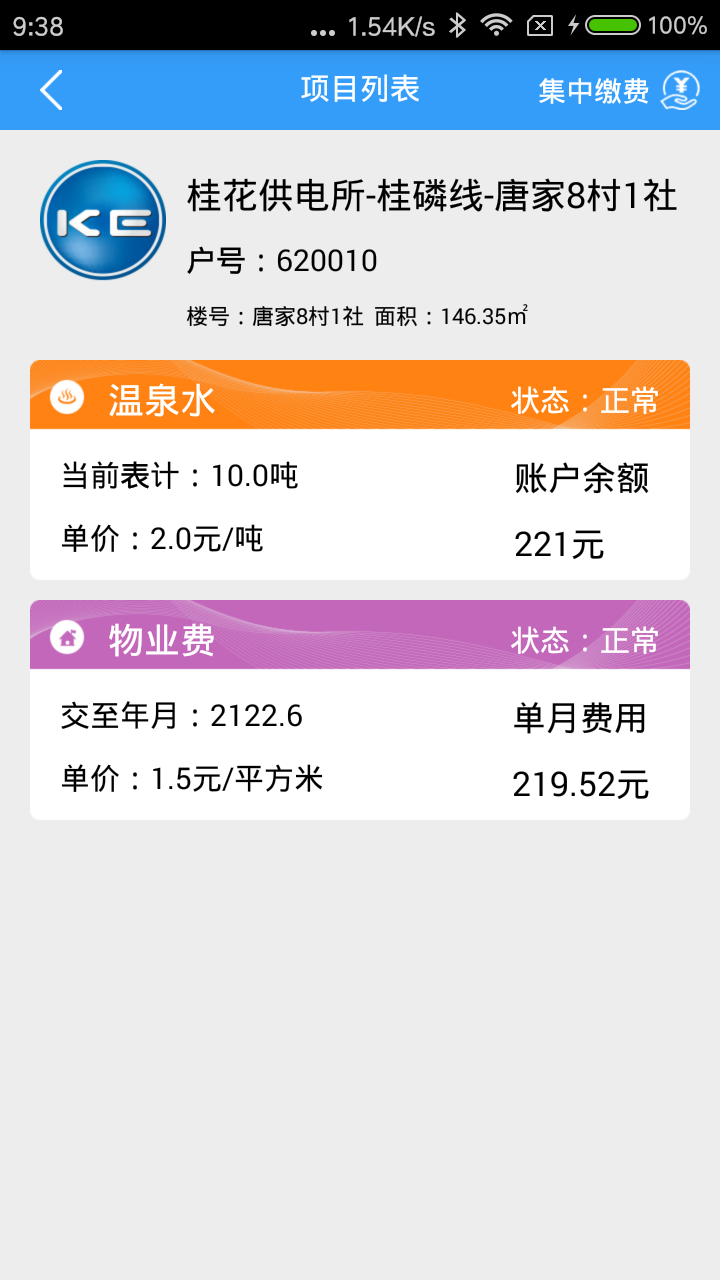Tap the KE company logo icon
The image size is (720, 1280).
pos(103,218)
